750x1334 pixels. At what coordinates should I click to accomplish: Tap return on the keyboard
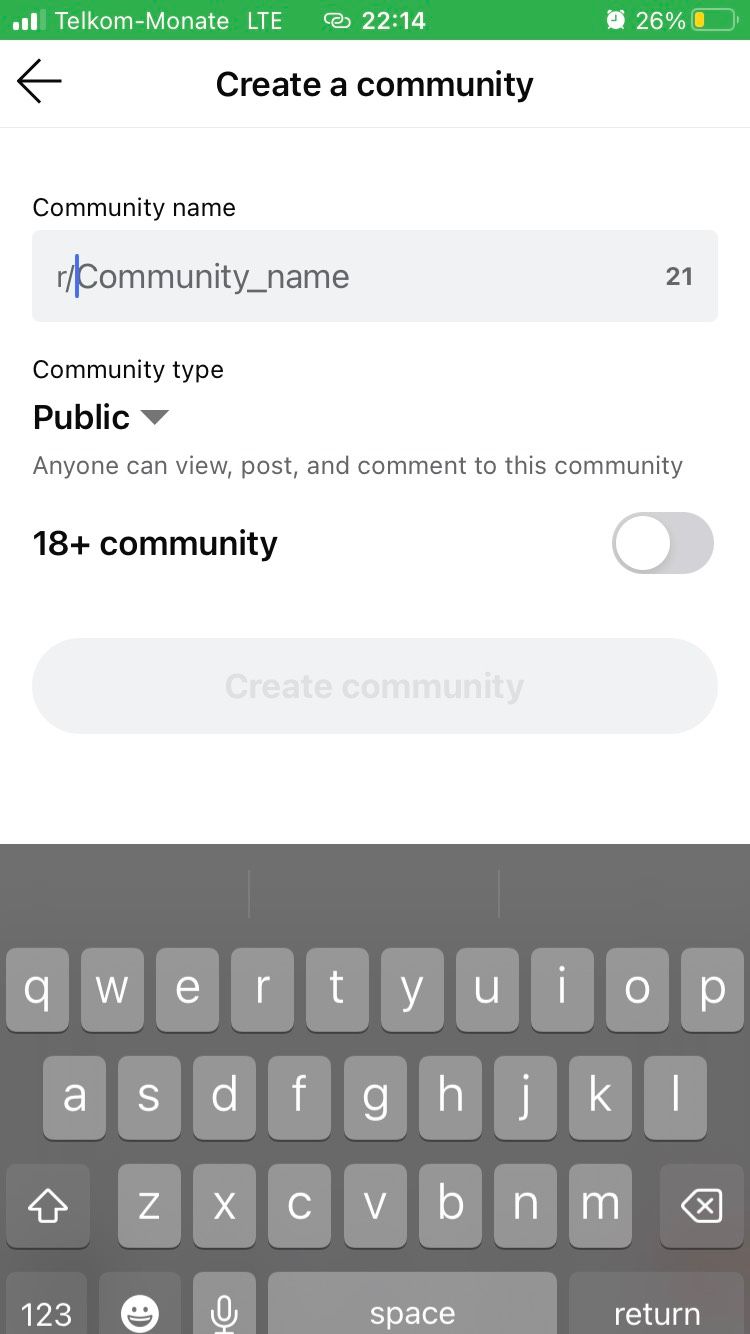point(657,1312)
